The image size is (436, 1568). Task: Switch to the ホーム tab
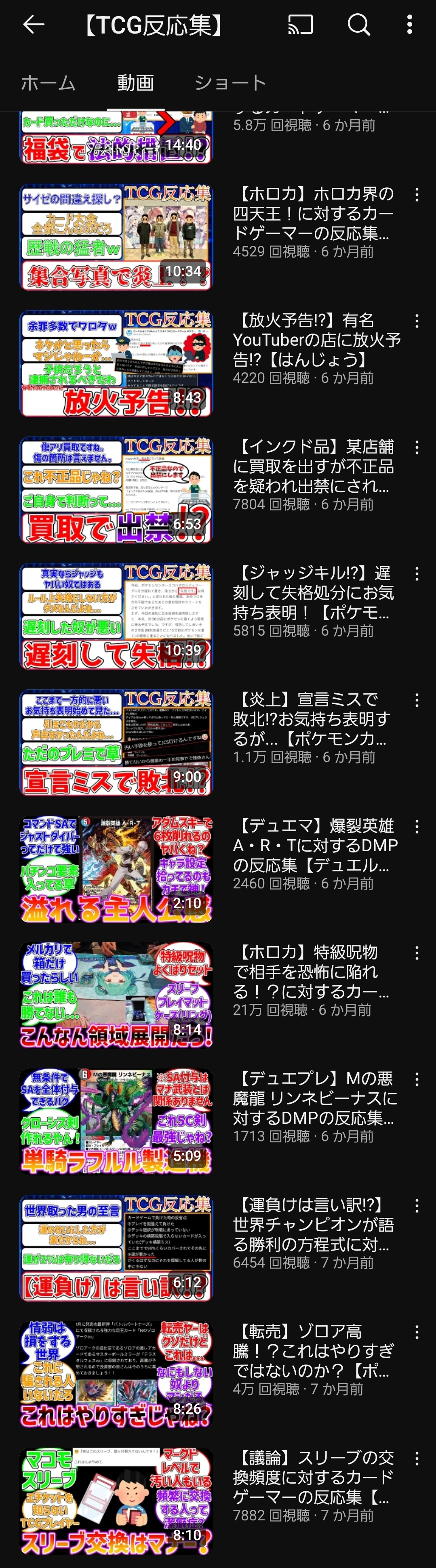click(48, 83)
